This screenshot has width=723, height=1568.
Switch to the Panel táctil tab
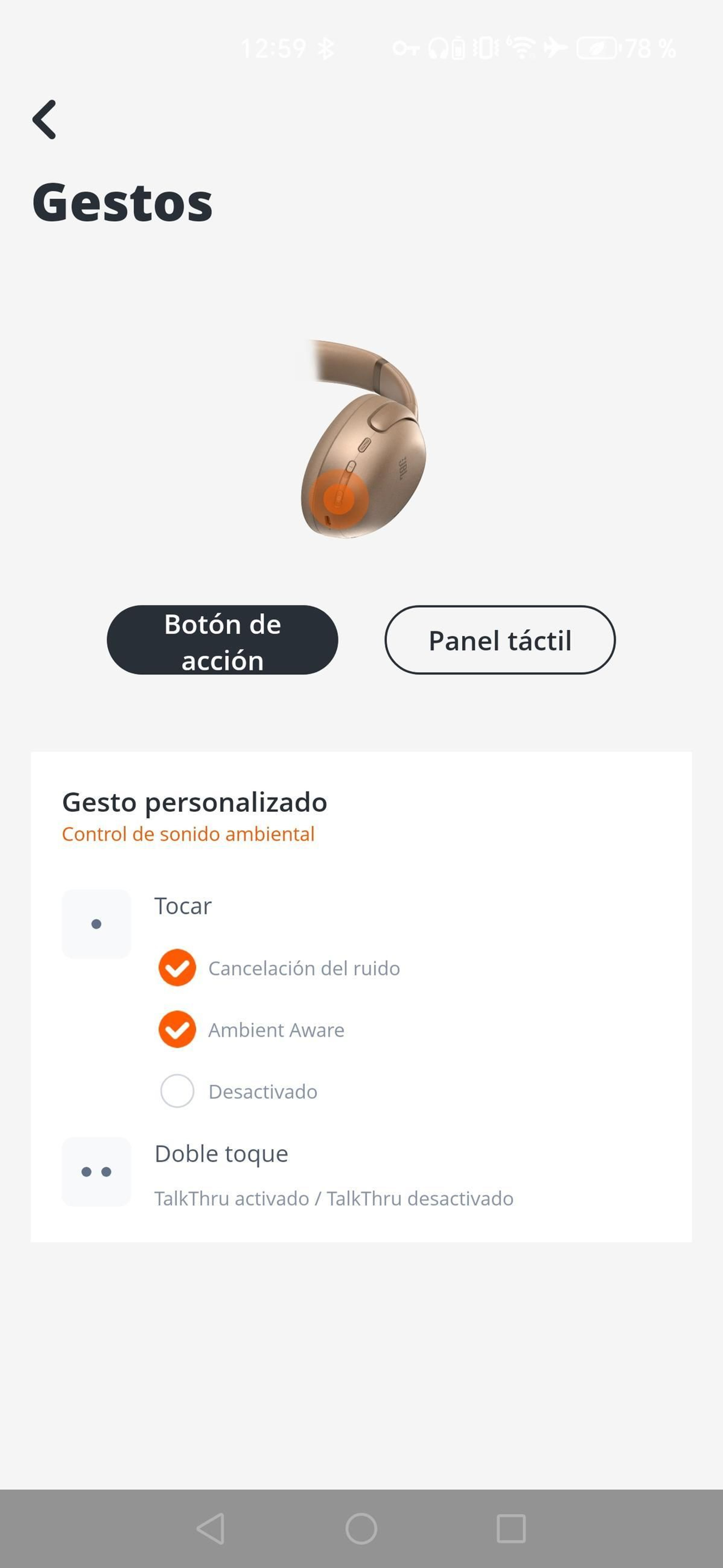click(499, 640)
